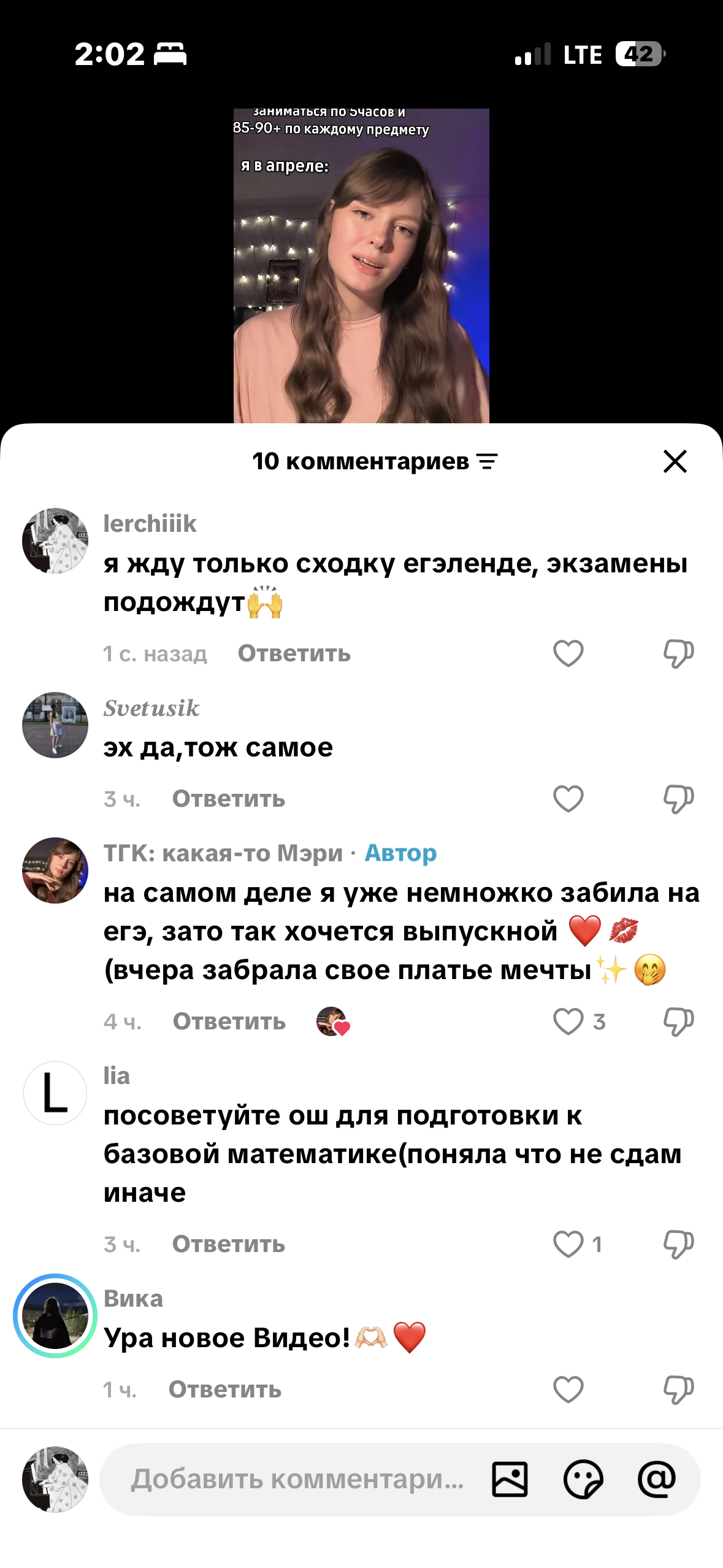Reply to Svetusik's comment

228,799
